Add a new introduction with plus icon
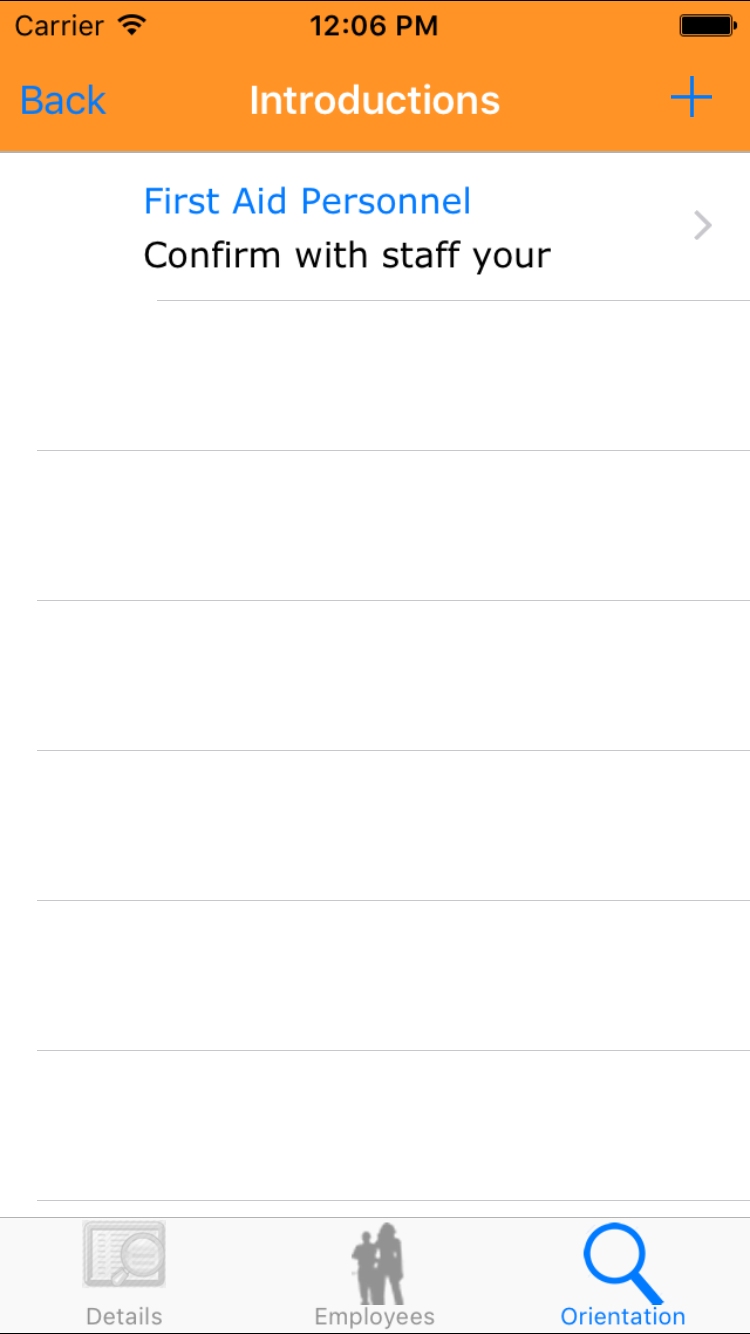The height and width of the screenshot is (1334, 750). click(x=691, y=99)
